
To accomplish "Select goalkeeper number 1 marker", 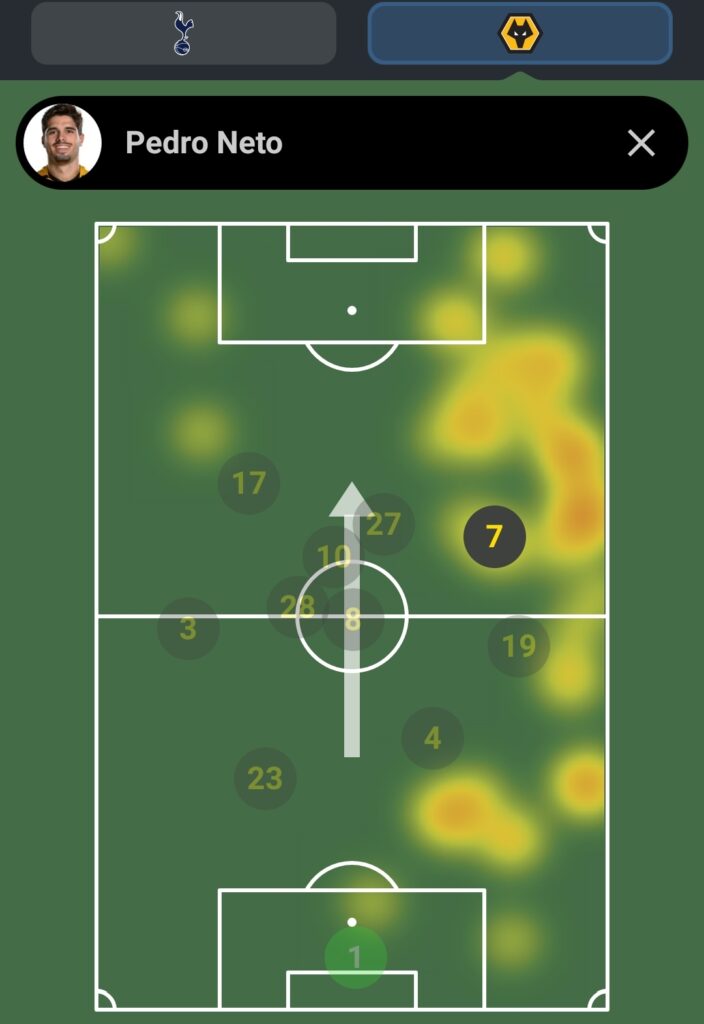I will pos(355,957).
